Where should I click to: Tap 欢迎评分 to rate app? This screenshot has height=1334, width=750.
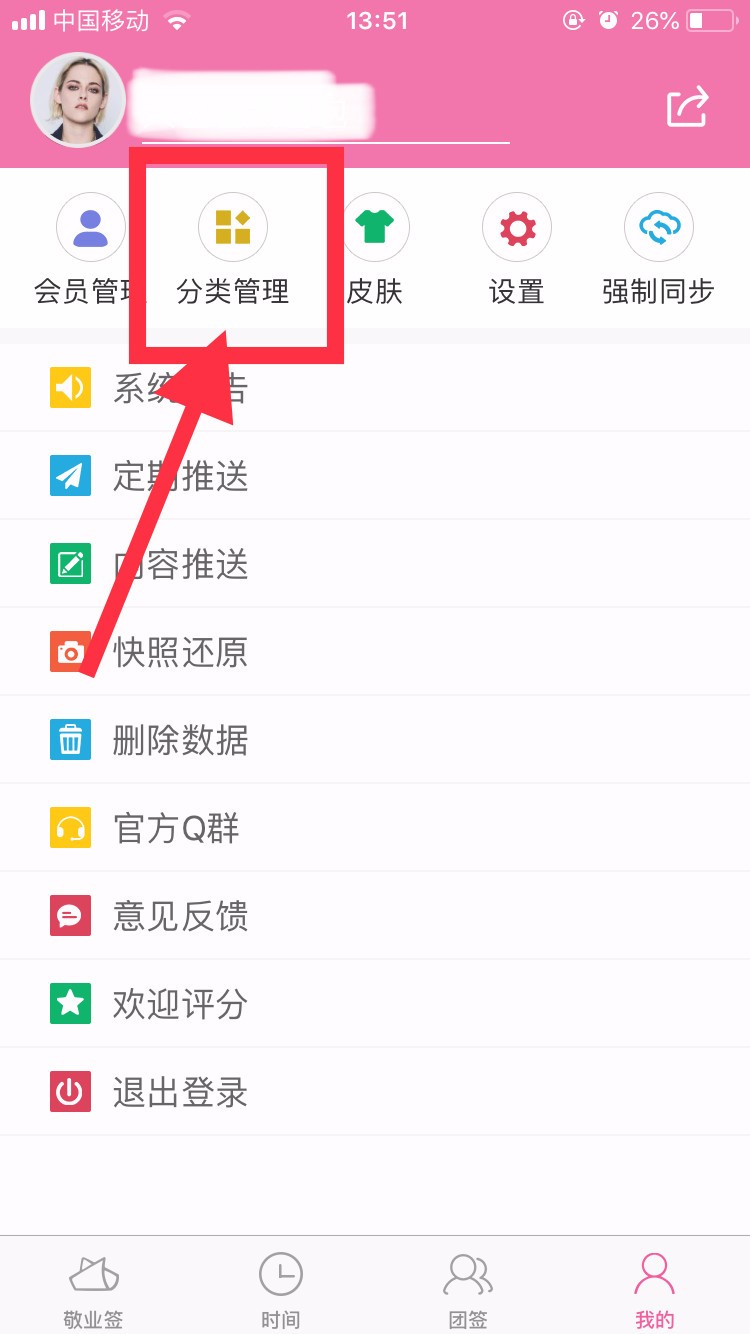[x=375, y=1004]
